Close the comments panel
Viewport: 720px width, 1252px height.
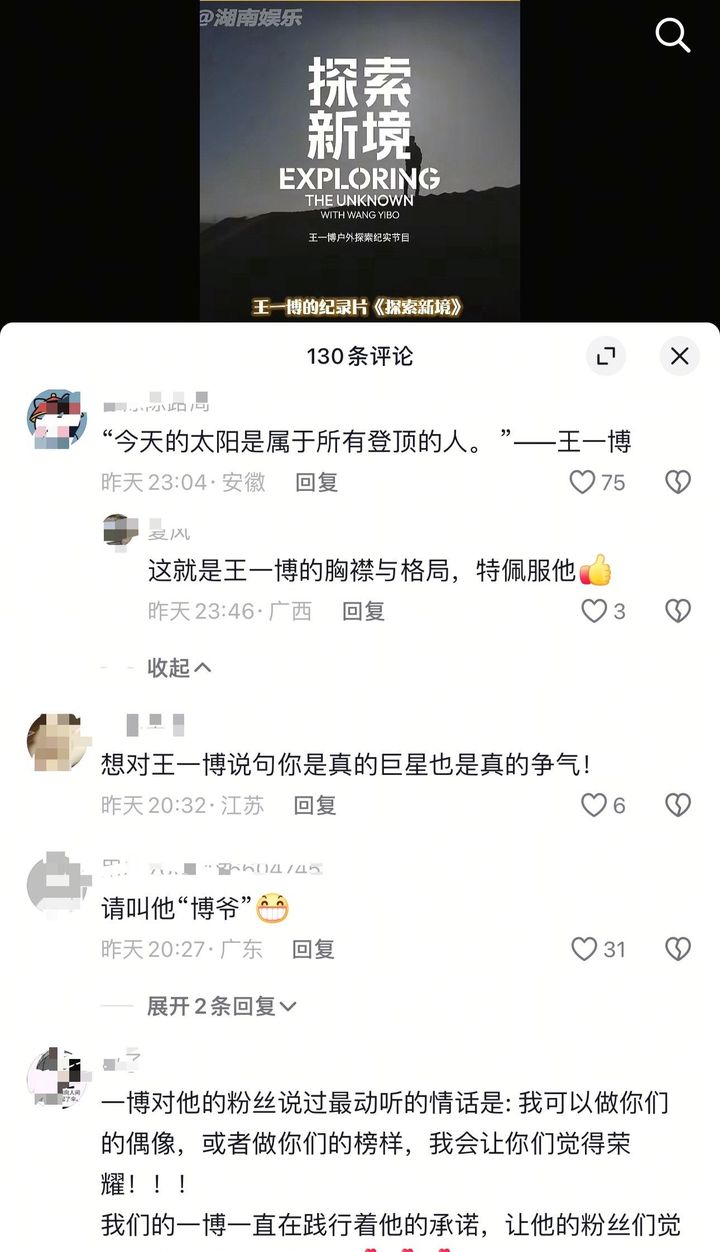click(x=680, y=356)
